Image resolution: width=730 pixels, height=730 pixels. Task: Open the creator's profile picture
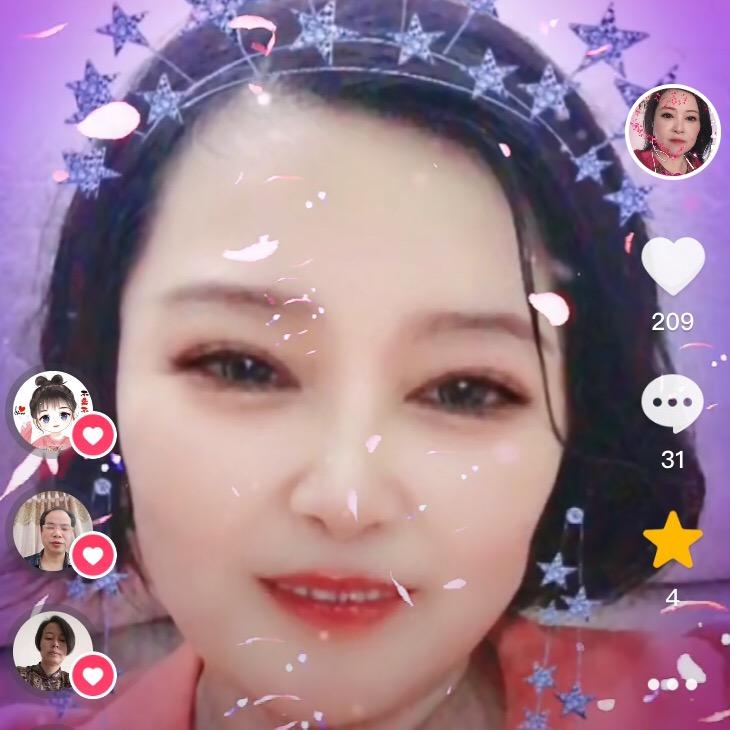click(672, 132)
